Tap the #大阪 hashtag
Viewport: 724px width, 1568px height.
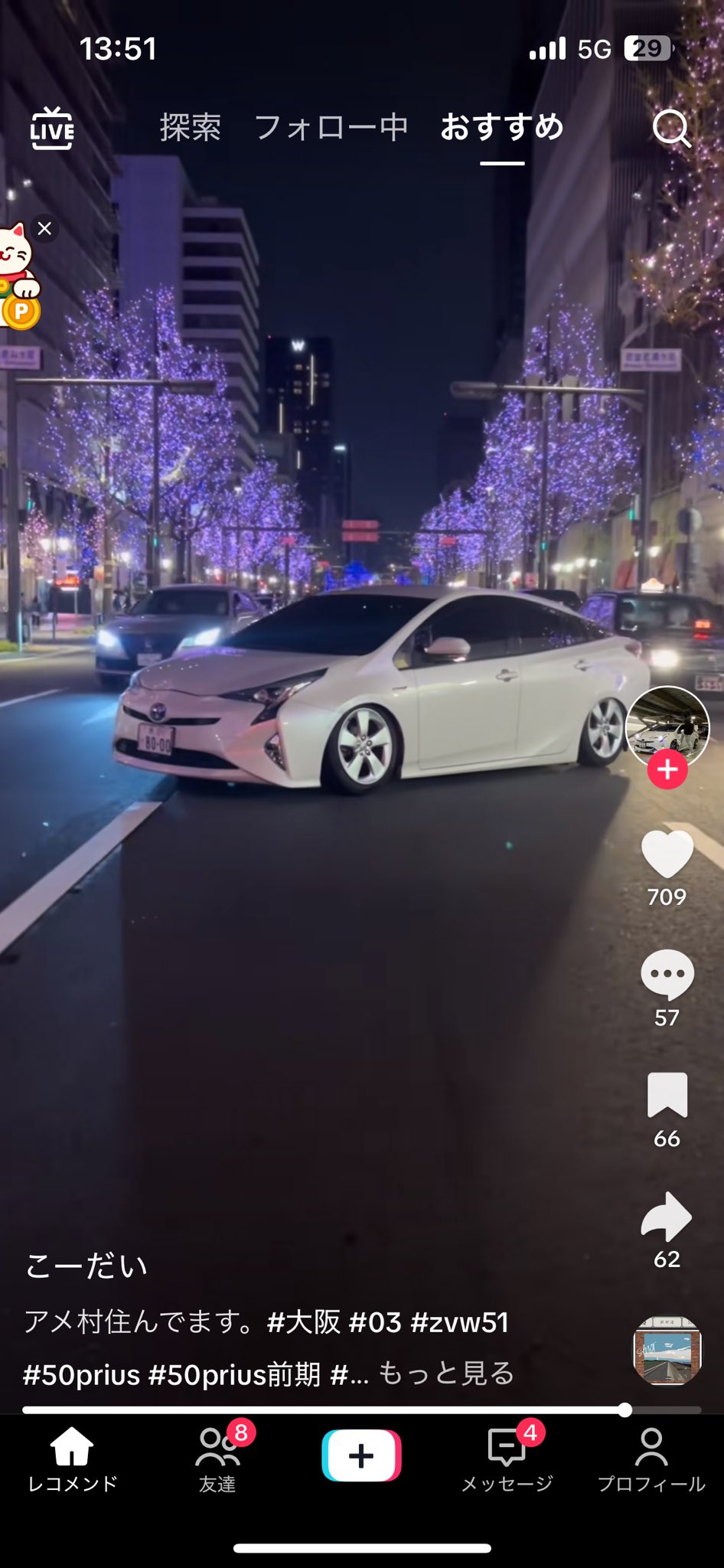click(x=303, y=1322)
